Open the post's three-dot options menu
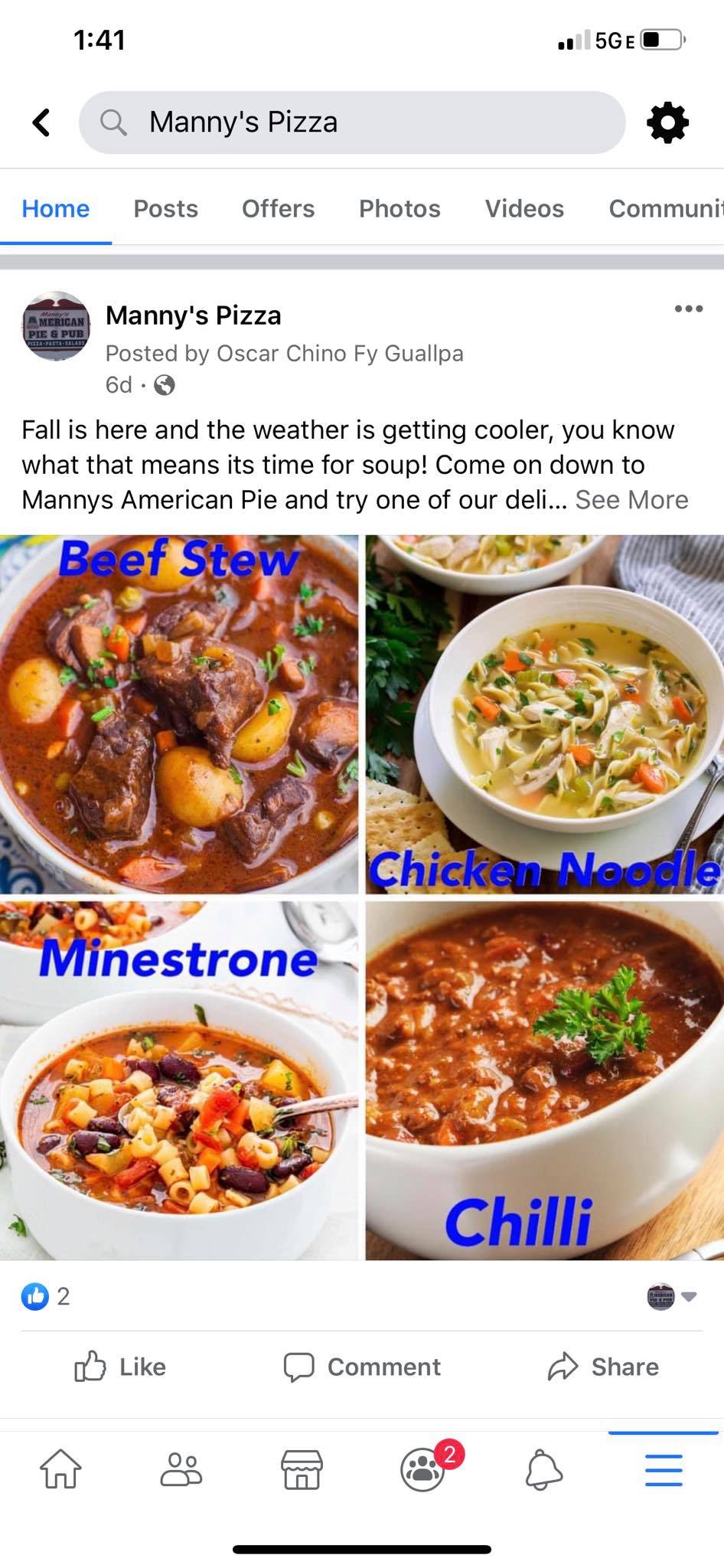Screen dimensions: 724x1568 tap(688, 309)
